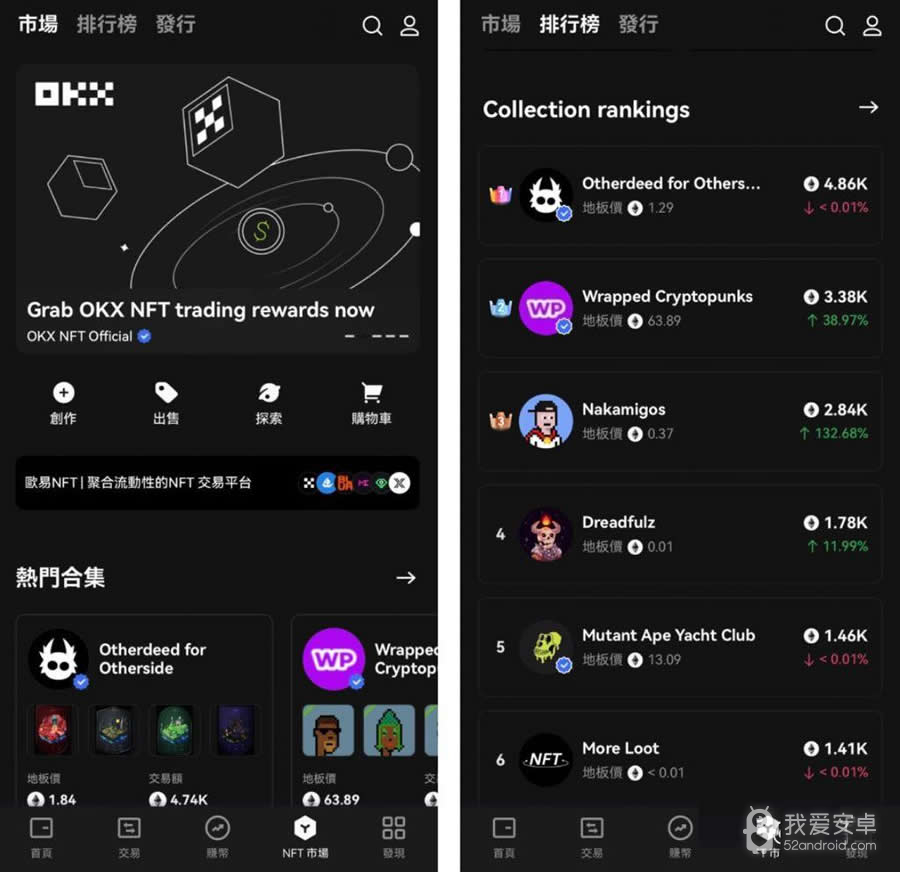900x872 pixels.
Task: Expand 熱門合集 with its arrow
Action: tap(405, 577)
